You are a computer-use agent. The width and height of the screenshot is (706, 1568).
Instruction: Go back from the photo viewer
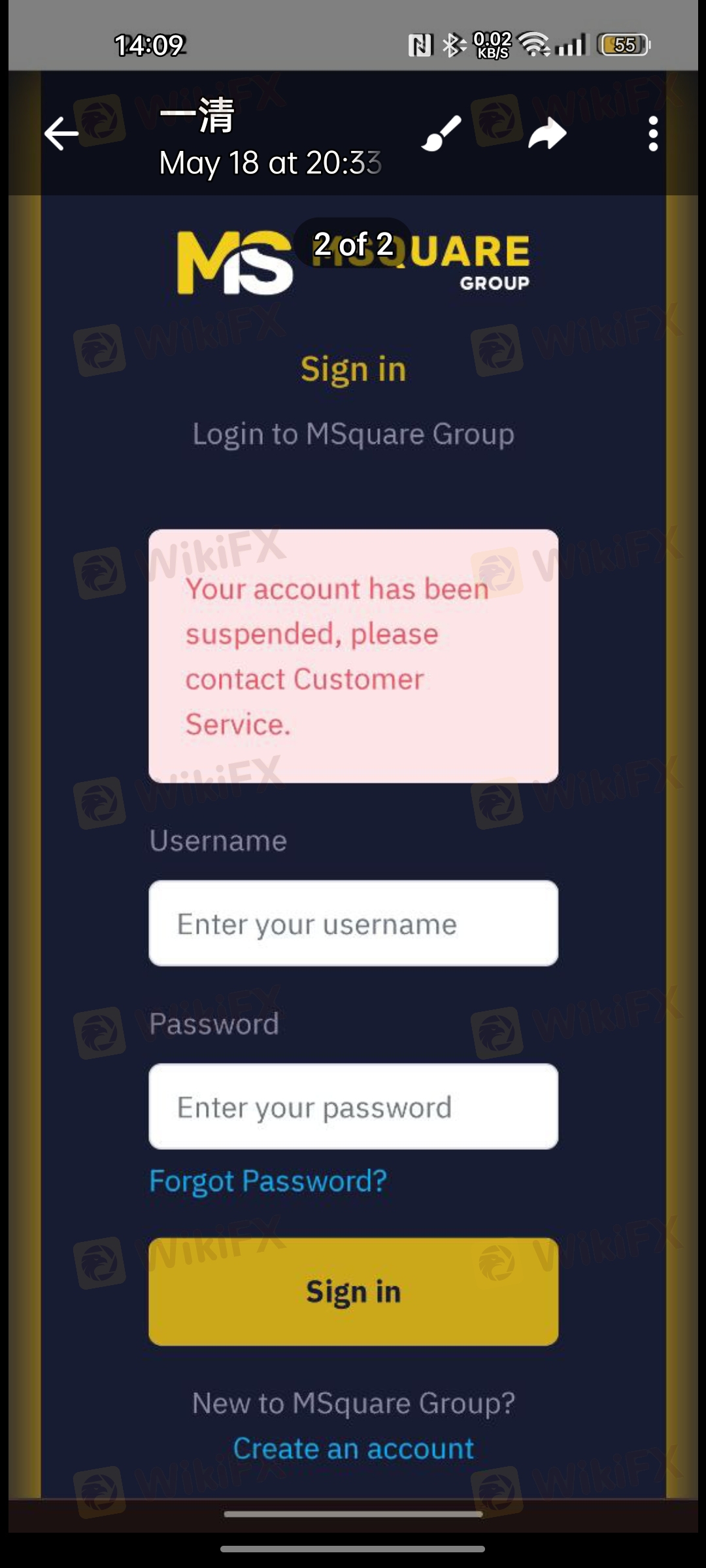pos(61,134)
